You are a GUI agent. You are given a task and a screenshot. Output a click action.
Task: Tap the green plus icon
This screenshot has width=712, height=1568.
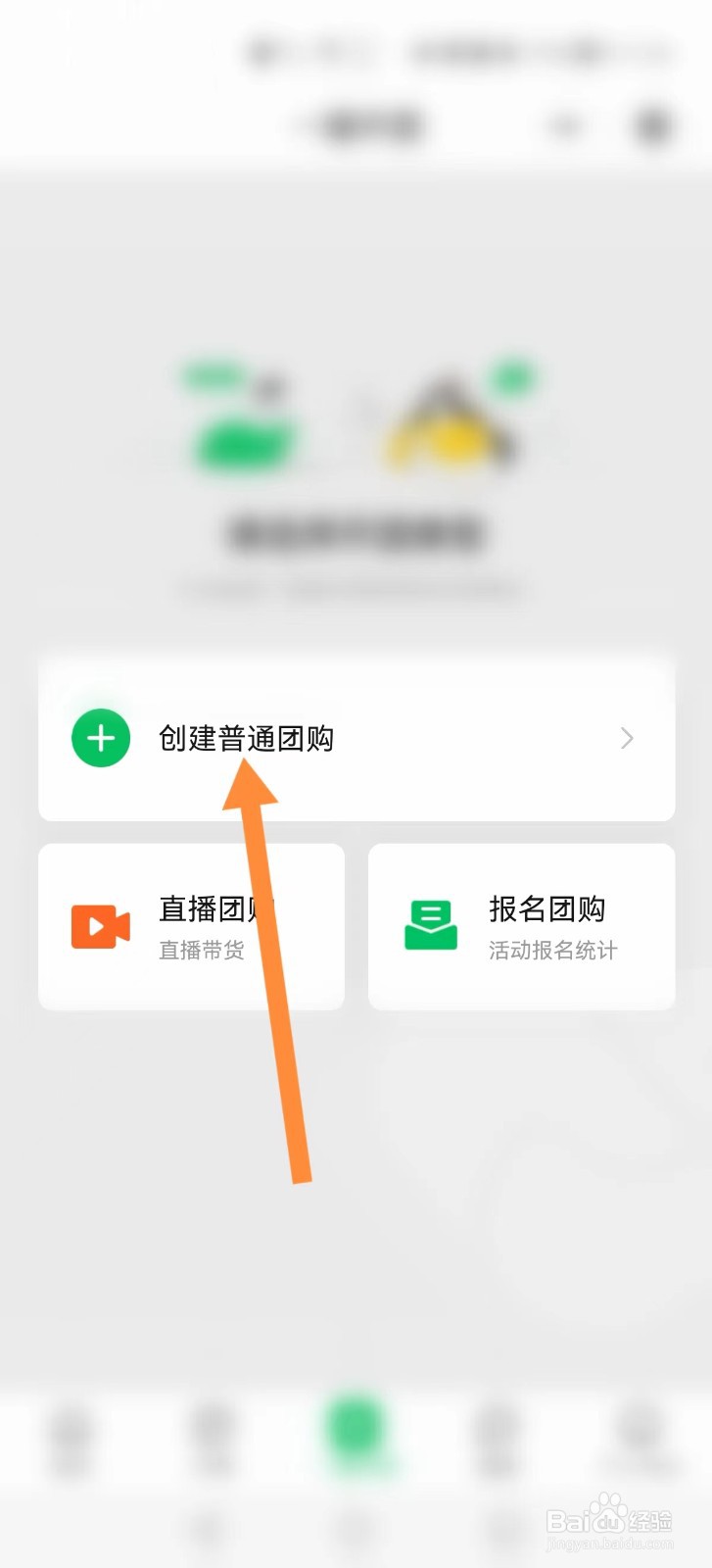tap(99, 738)
